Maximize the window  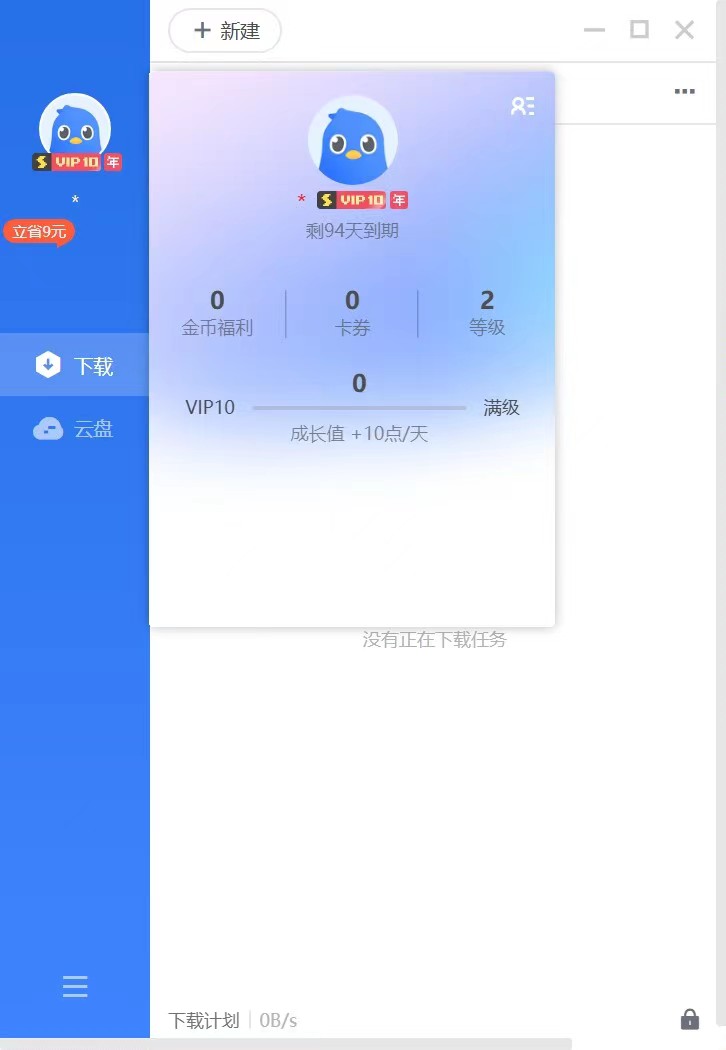click(639, 30)
